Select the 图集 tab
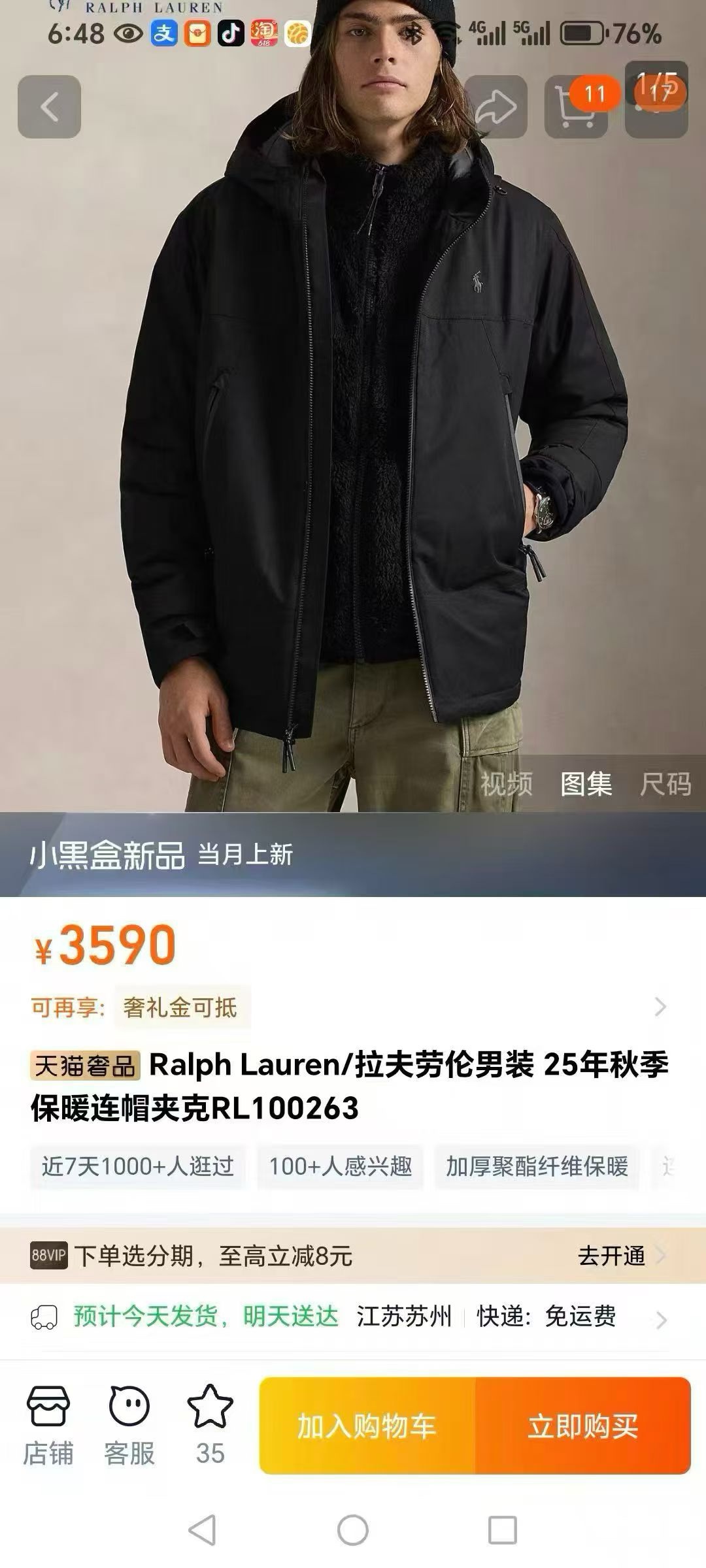 (586, 783)
